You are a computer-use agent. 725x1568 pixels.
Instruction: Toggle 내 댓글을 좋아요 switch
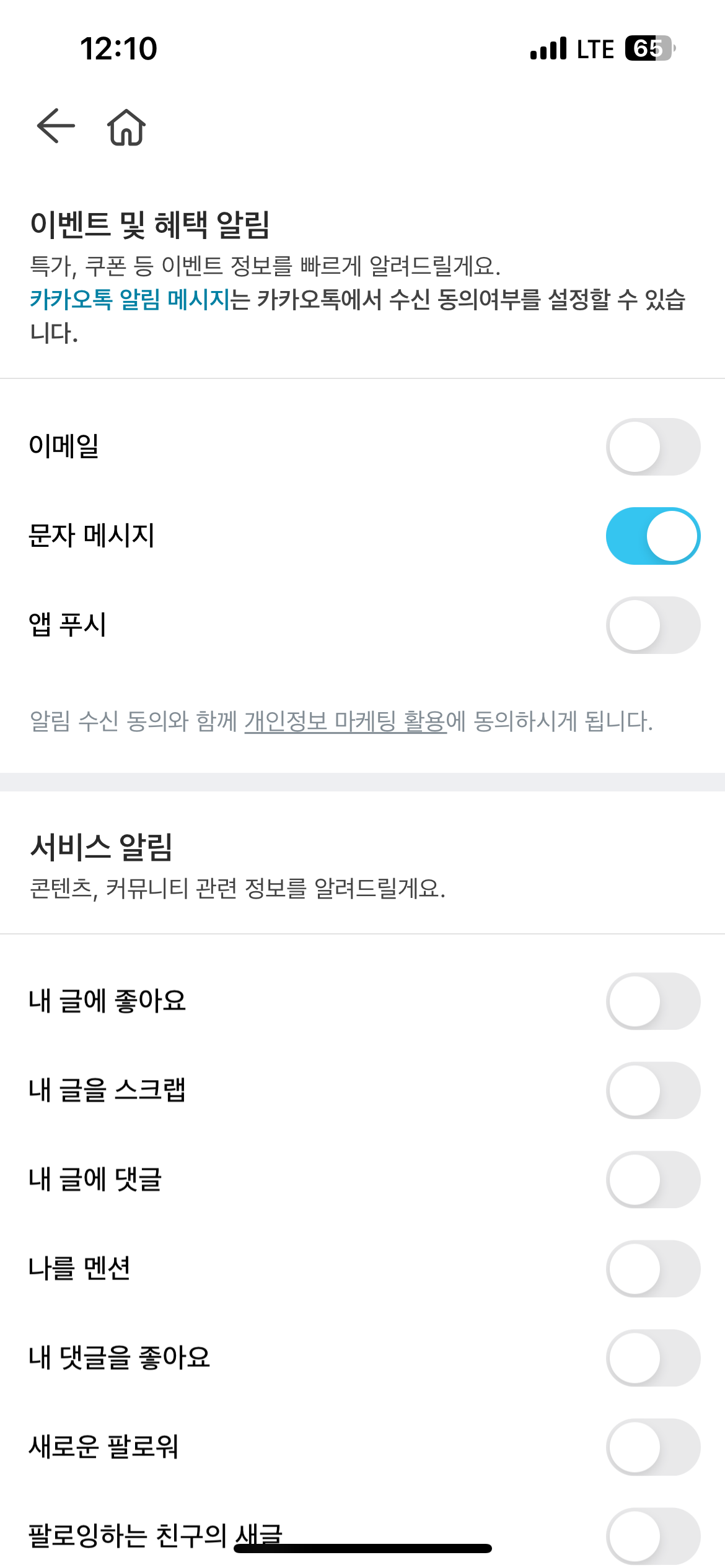(x=653, y=1358)
